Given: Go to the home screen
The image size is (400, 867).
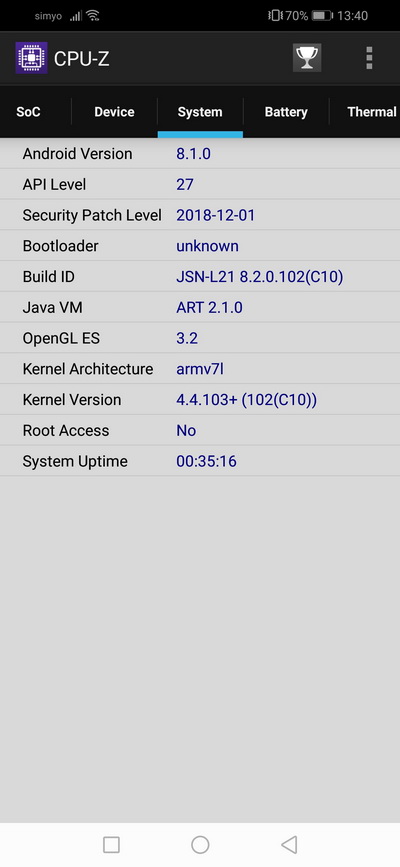Looking at the screenshot, I should click(200, 844).
